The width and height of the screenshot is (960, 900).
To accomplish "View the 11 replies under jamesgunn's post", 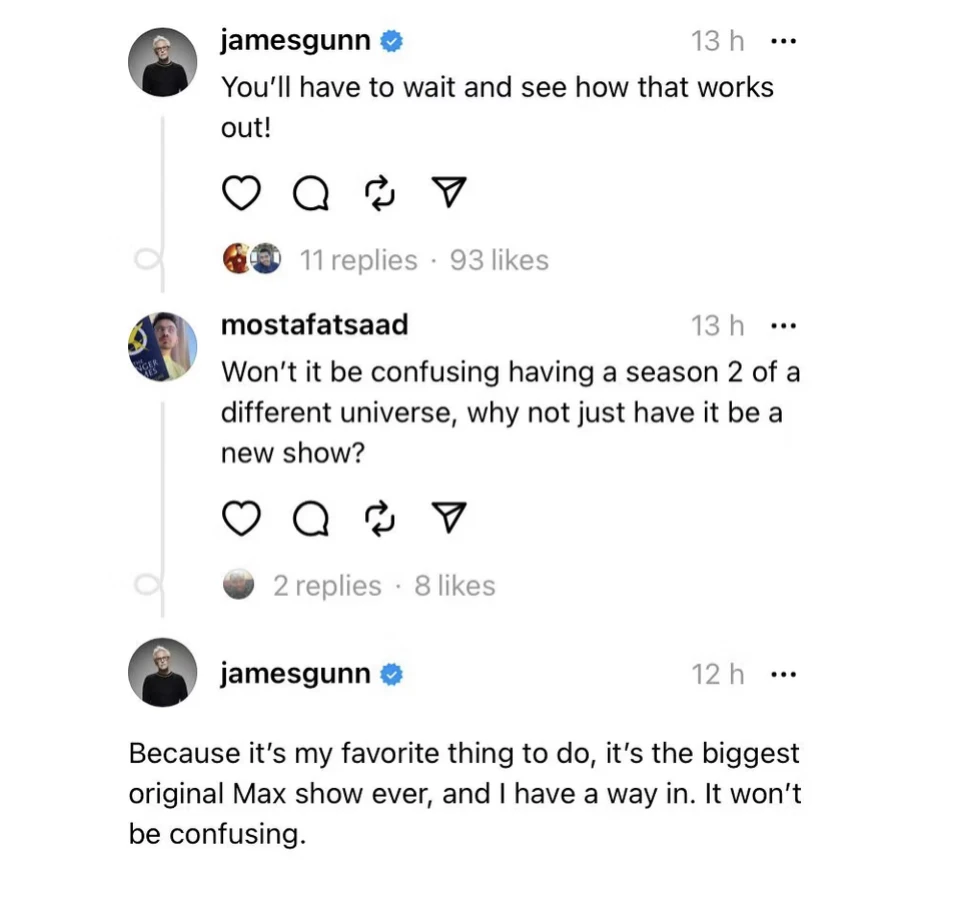I will click(358, 260).
